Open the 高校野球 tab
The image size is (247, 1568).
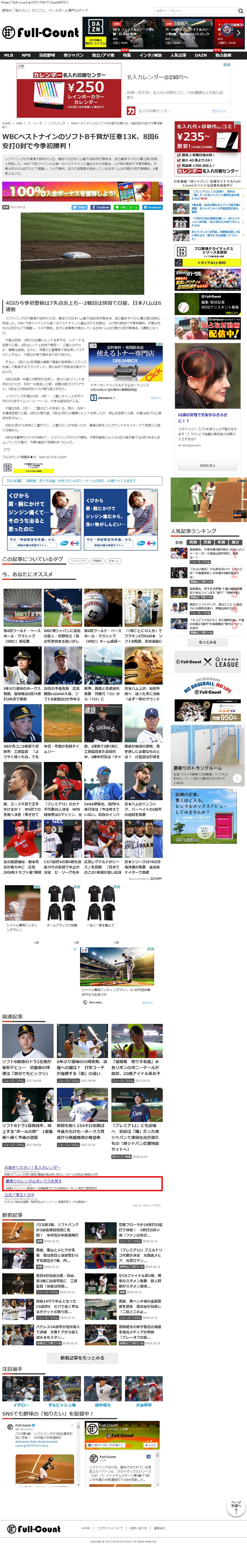47,55
